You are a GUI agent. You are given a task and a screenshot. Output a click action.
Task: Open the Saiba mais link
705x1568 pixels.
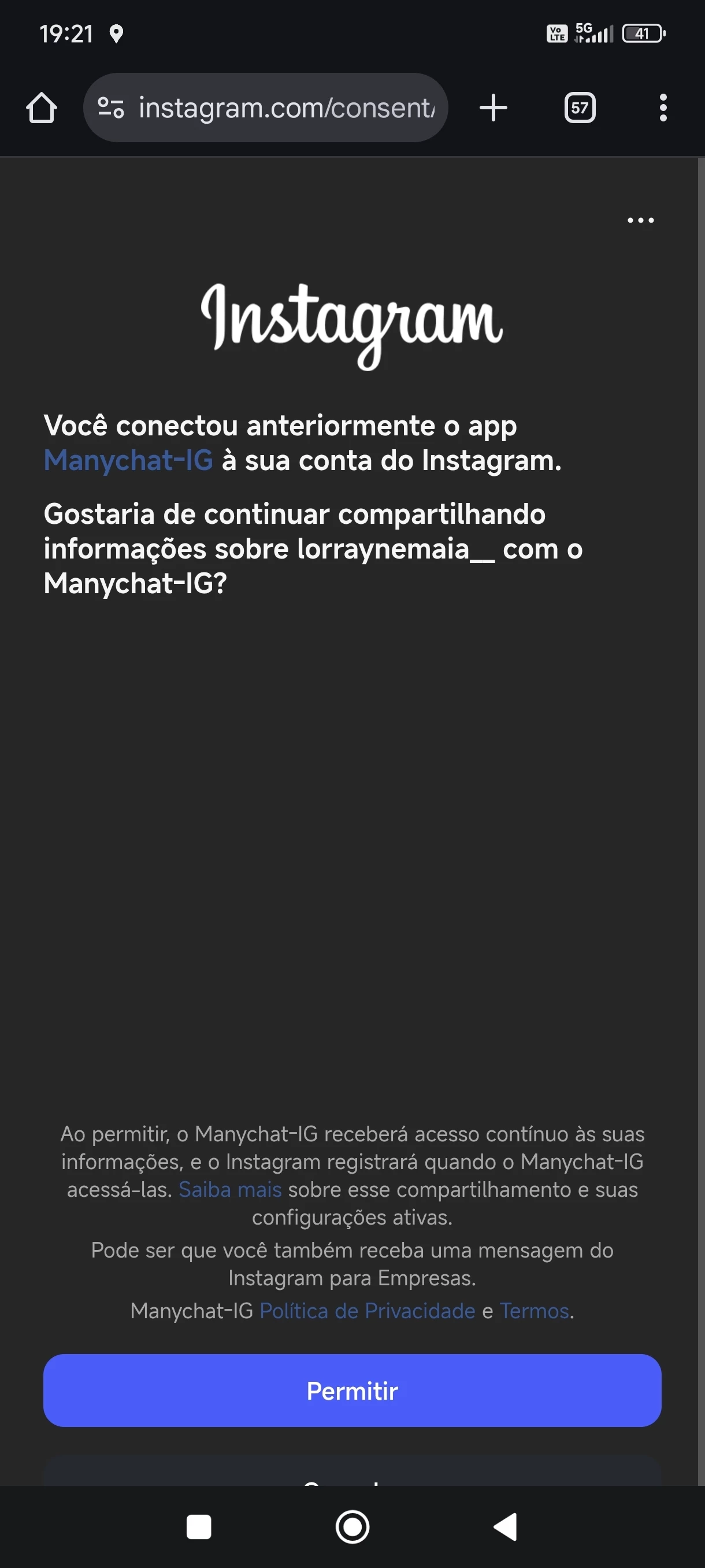pyautogui.click(x=230, y=1189)
